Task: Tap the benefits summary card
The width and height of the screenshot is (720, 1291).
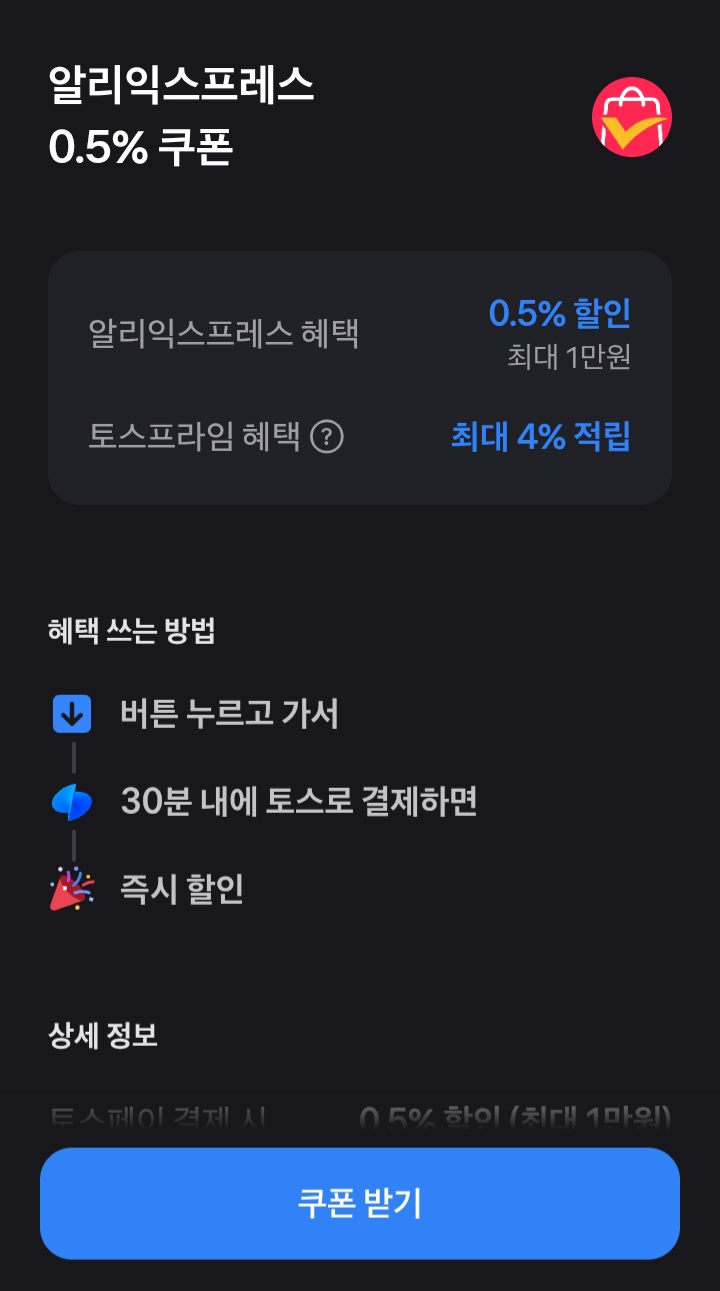Action: coord(360,378)
